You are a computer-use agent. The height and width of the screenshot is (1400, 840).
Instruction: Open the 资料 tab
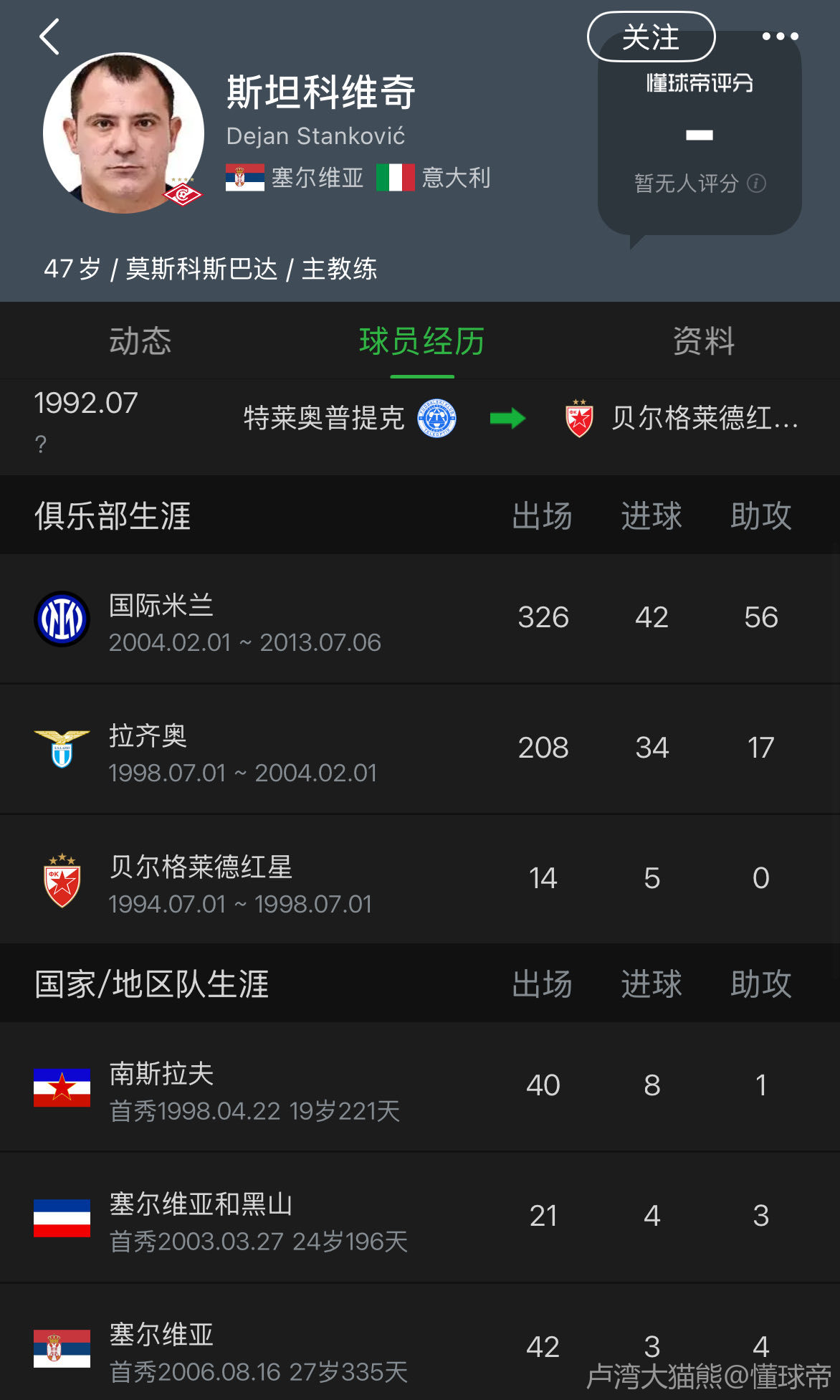pos(703,341)
